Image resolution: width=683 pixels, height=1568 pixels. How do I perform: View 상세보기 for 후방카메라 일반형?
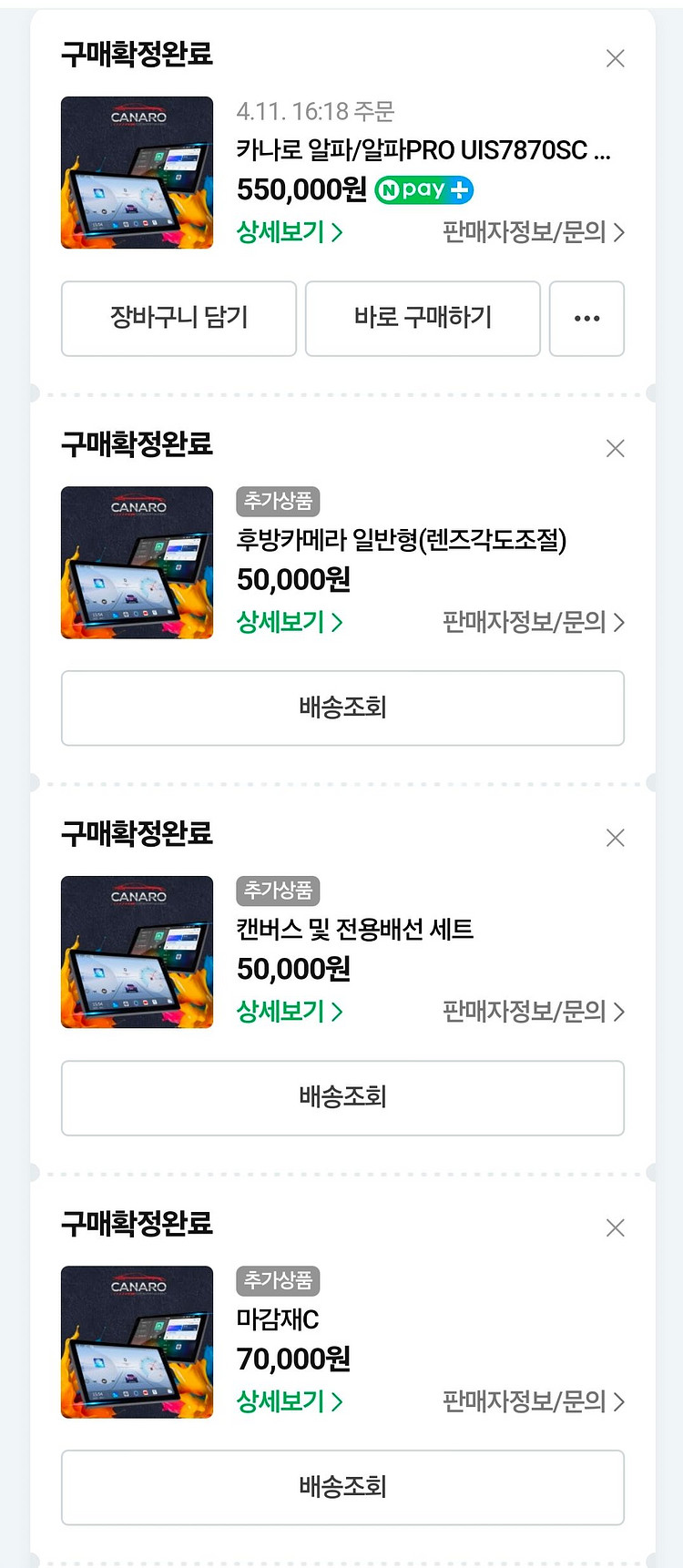coord(290,622)
